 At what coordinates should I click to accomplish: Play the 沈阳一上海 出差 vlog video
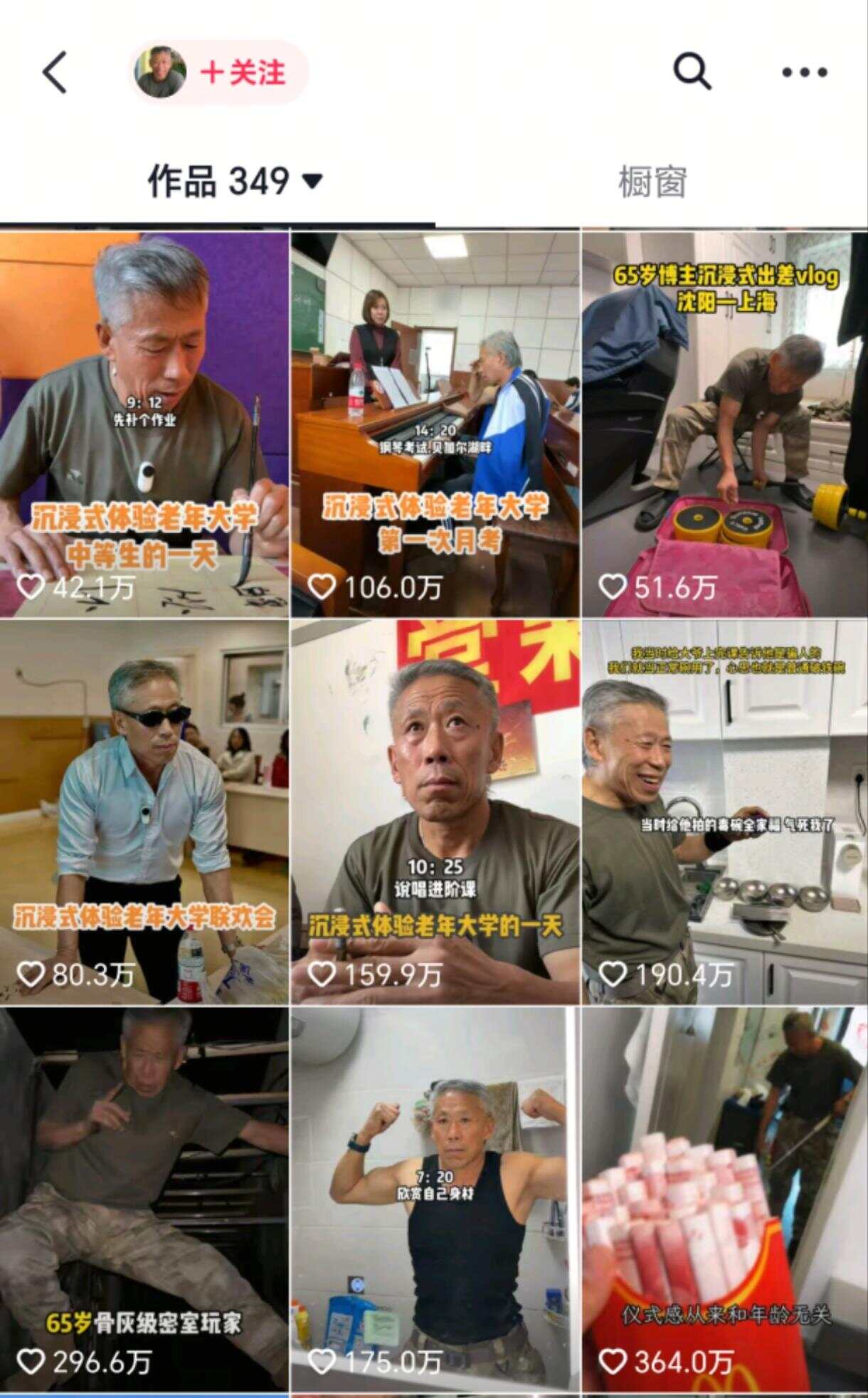724,424
